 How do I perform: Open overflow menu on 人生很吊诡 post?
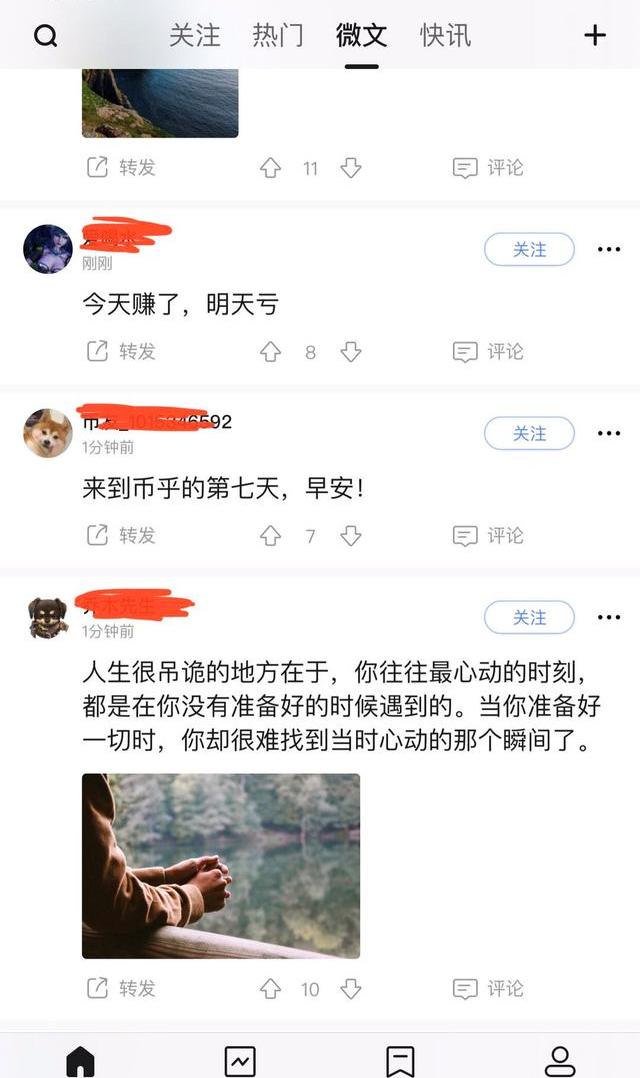608,617
